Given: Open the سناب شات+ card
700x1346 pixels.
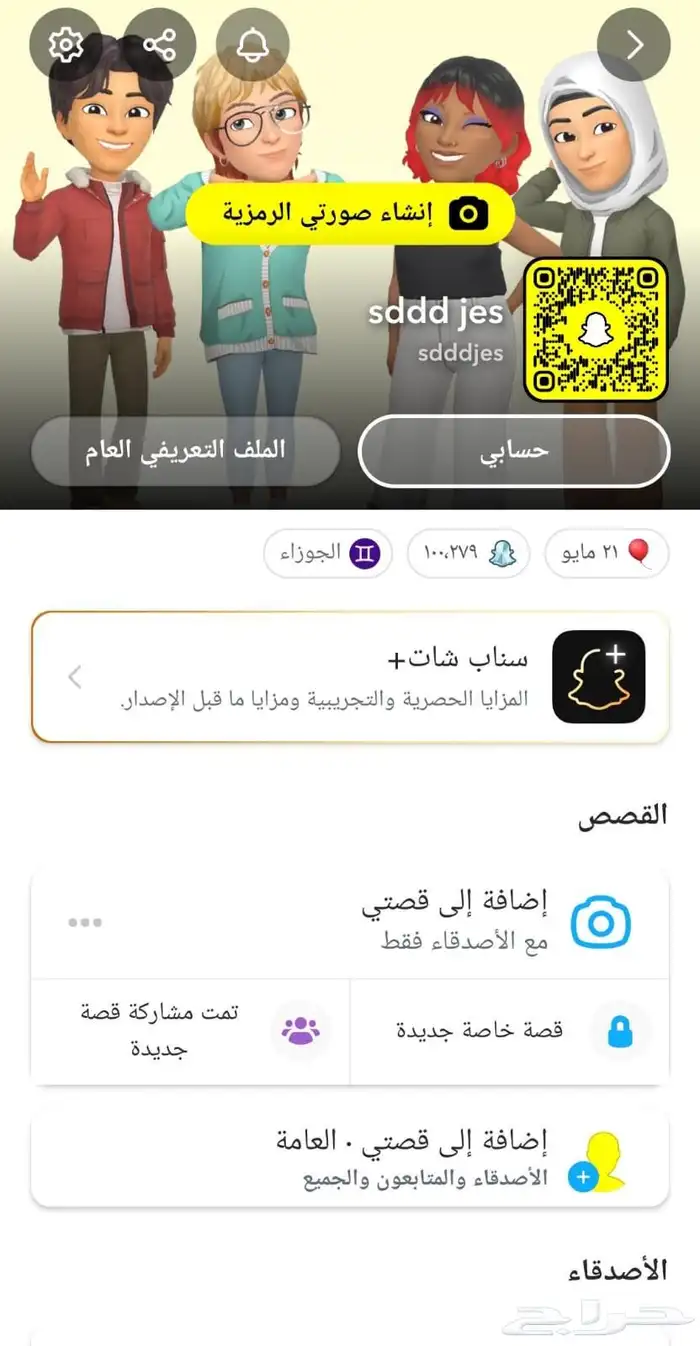Looking at the screenshot, I should (x=350, y=677).
